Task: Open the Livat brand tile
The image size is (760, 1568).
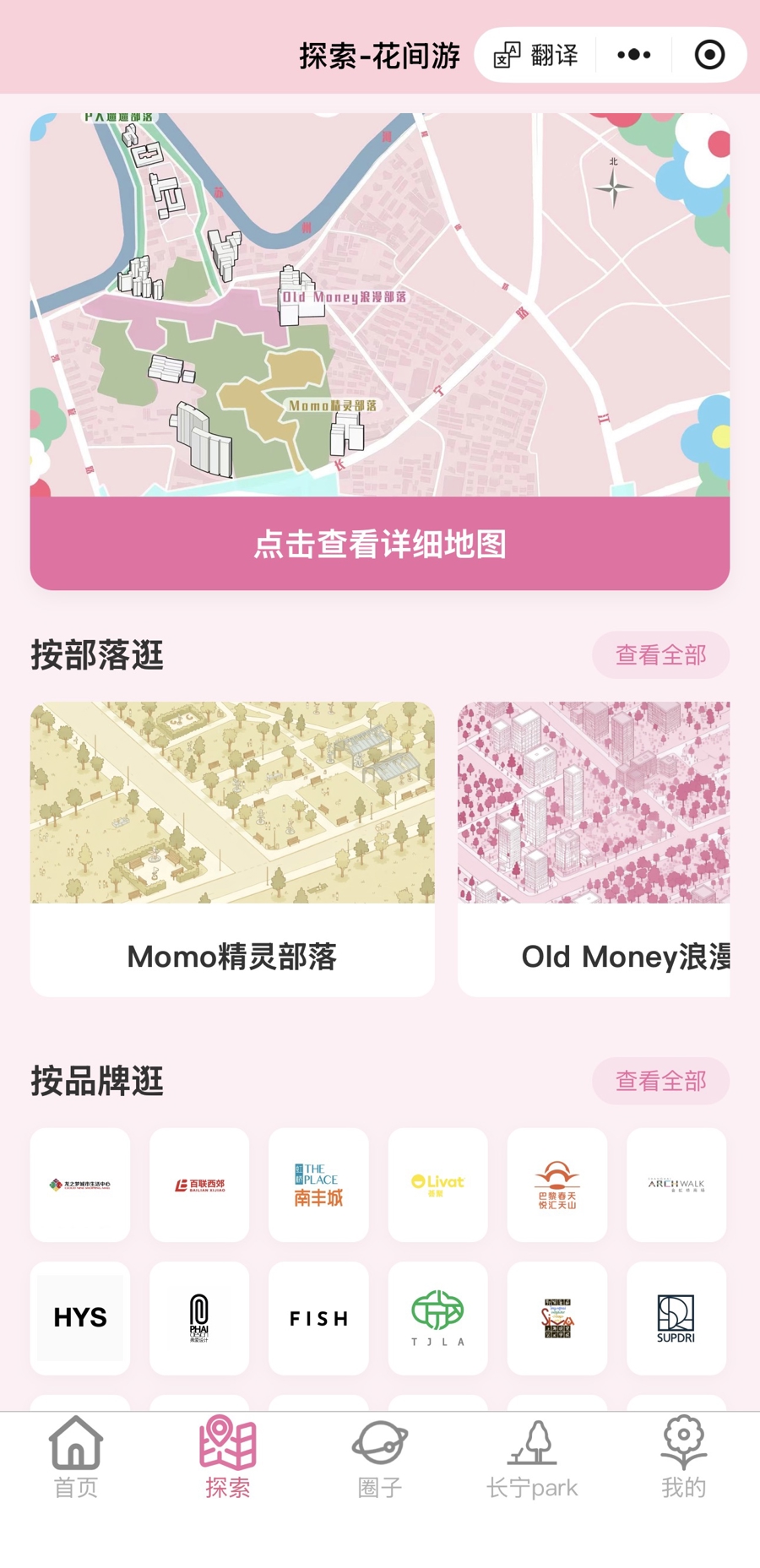Action: click(437, 1185)
